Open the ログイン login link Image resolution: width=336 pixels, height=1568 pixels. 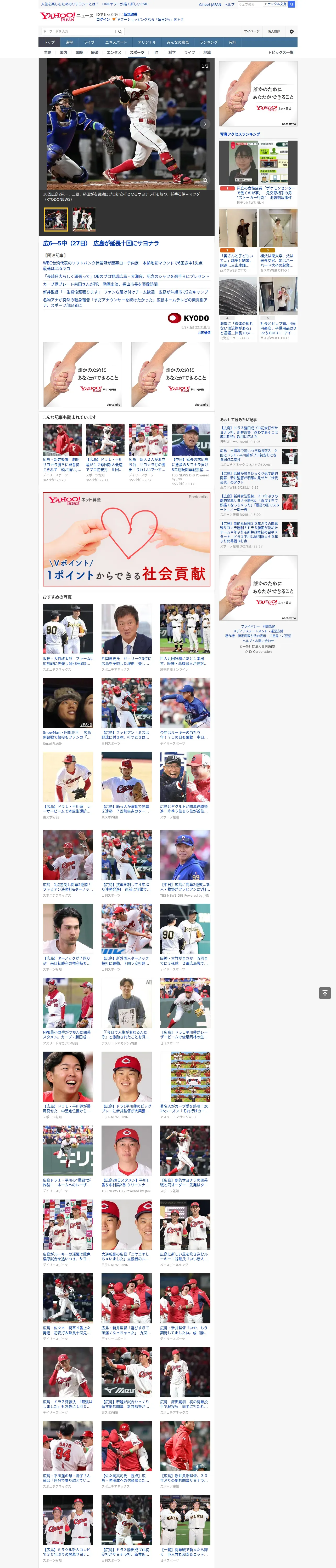tap(103, 20)
